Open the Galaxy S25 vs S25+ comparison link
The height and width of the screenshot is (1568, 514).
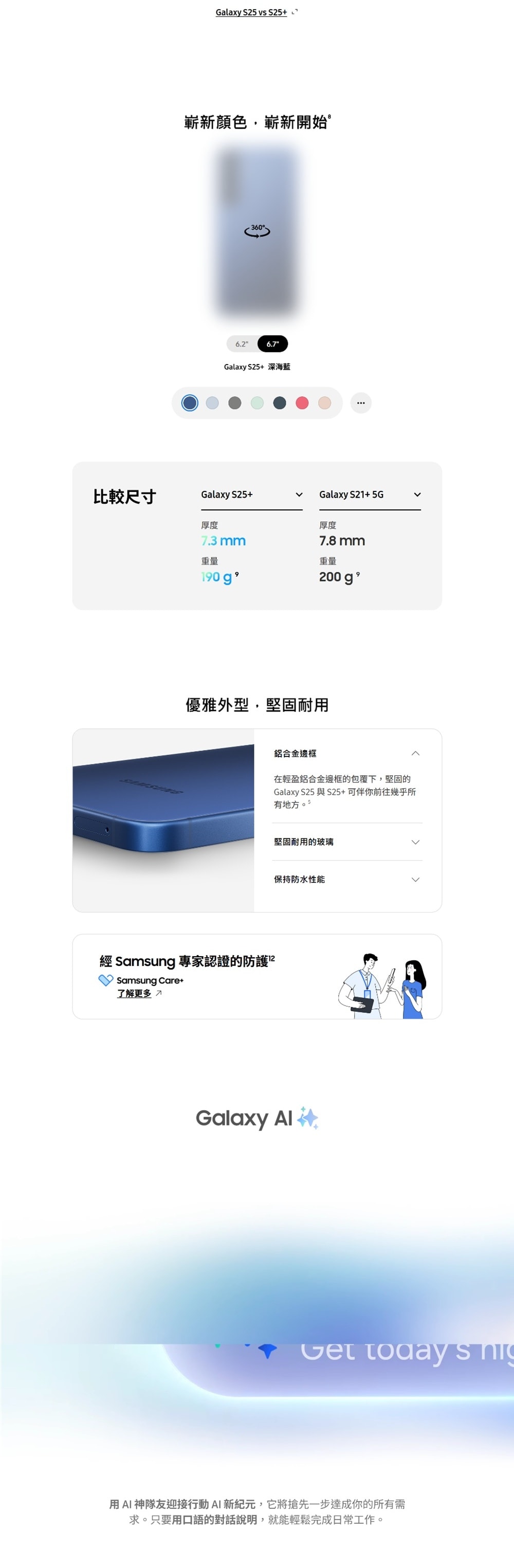[x=251, y=12]
